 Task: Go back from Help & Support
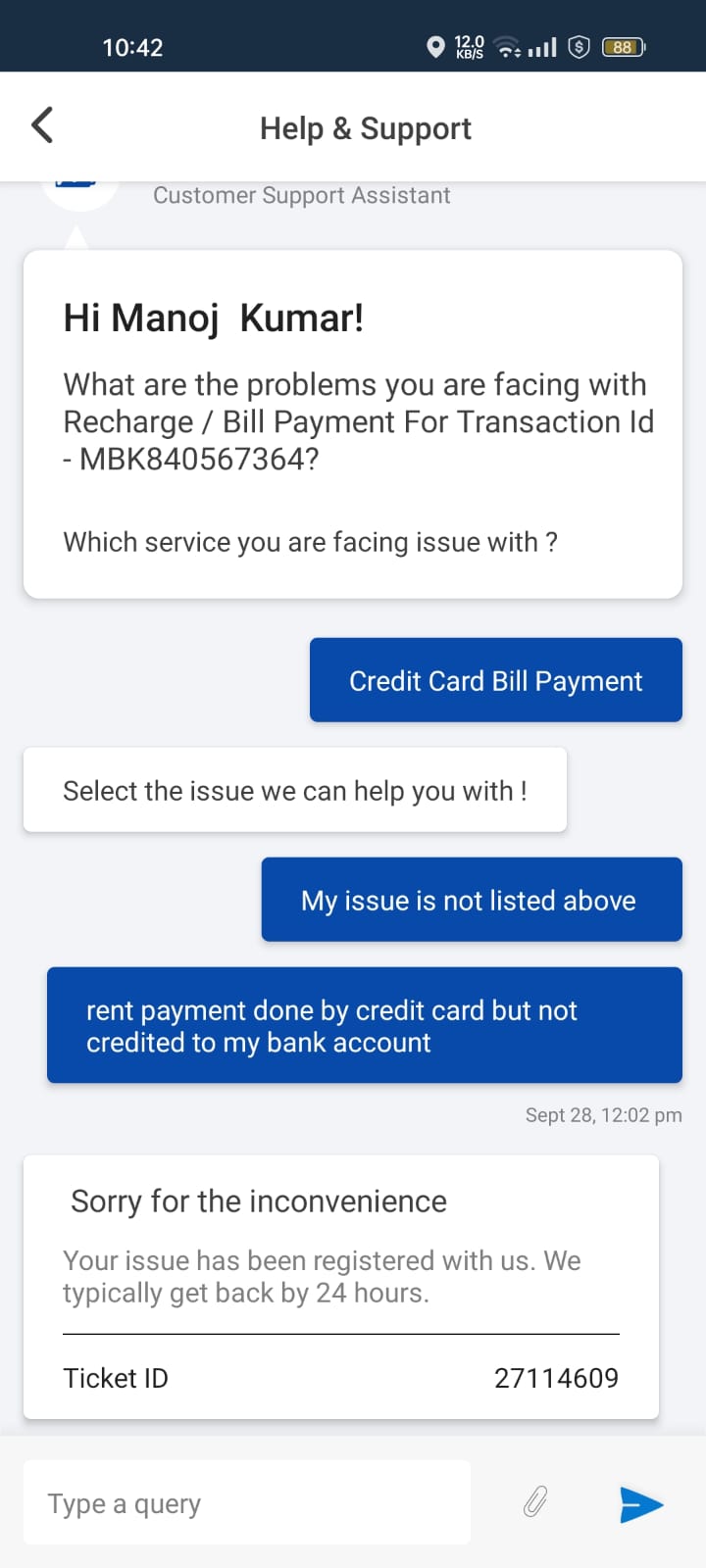[43, 125]
